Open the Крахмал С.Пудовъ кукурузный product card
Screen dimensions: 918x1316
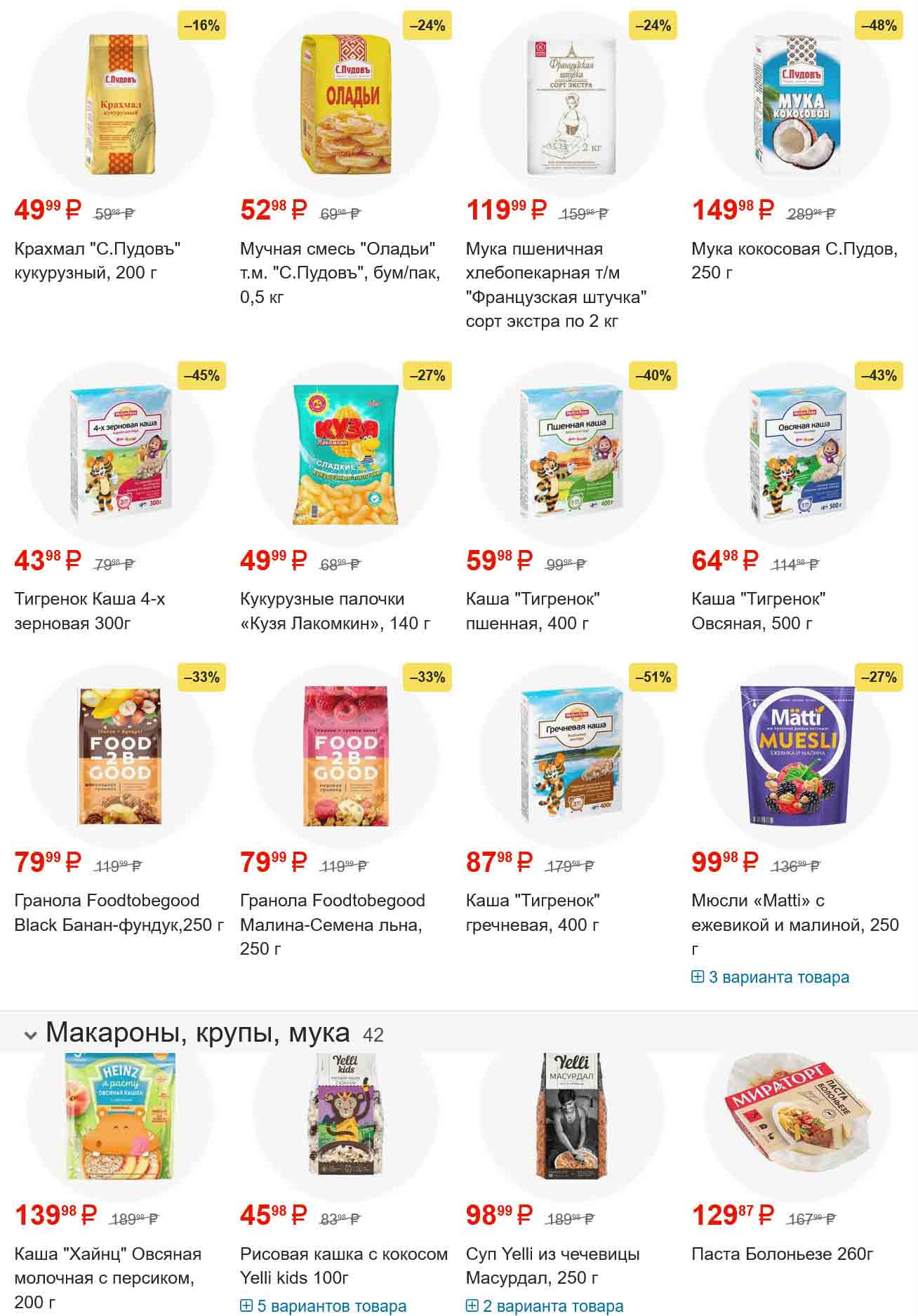(x=98, y=260)
